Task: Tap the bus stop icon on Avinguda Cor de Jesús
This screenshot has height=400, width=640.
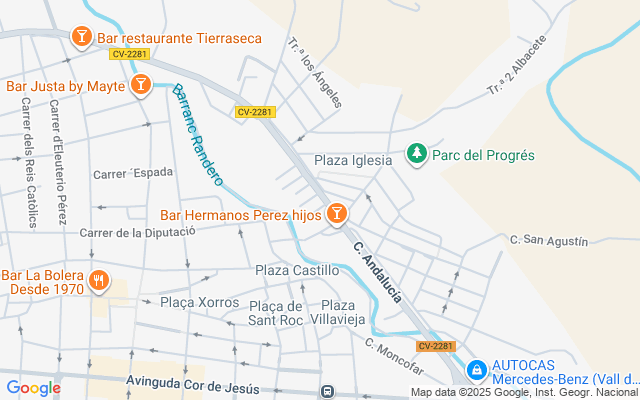Action: [x=327, y=391]
